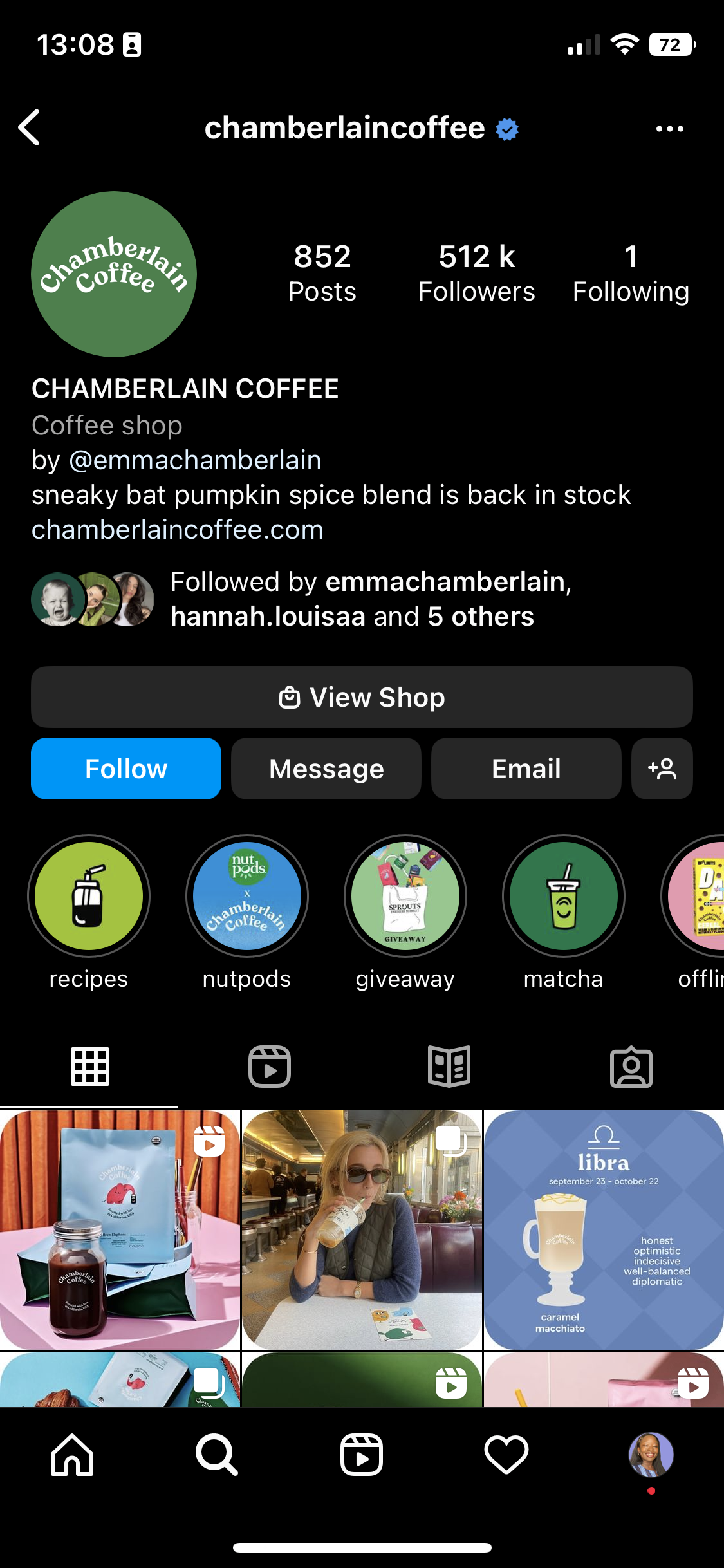Open the giveaway highlight
This screenshot has width=724, height=1568.
point(405,896)
